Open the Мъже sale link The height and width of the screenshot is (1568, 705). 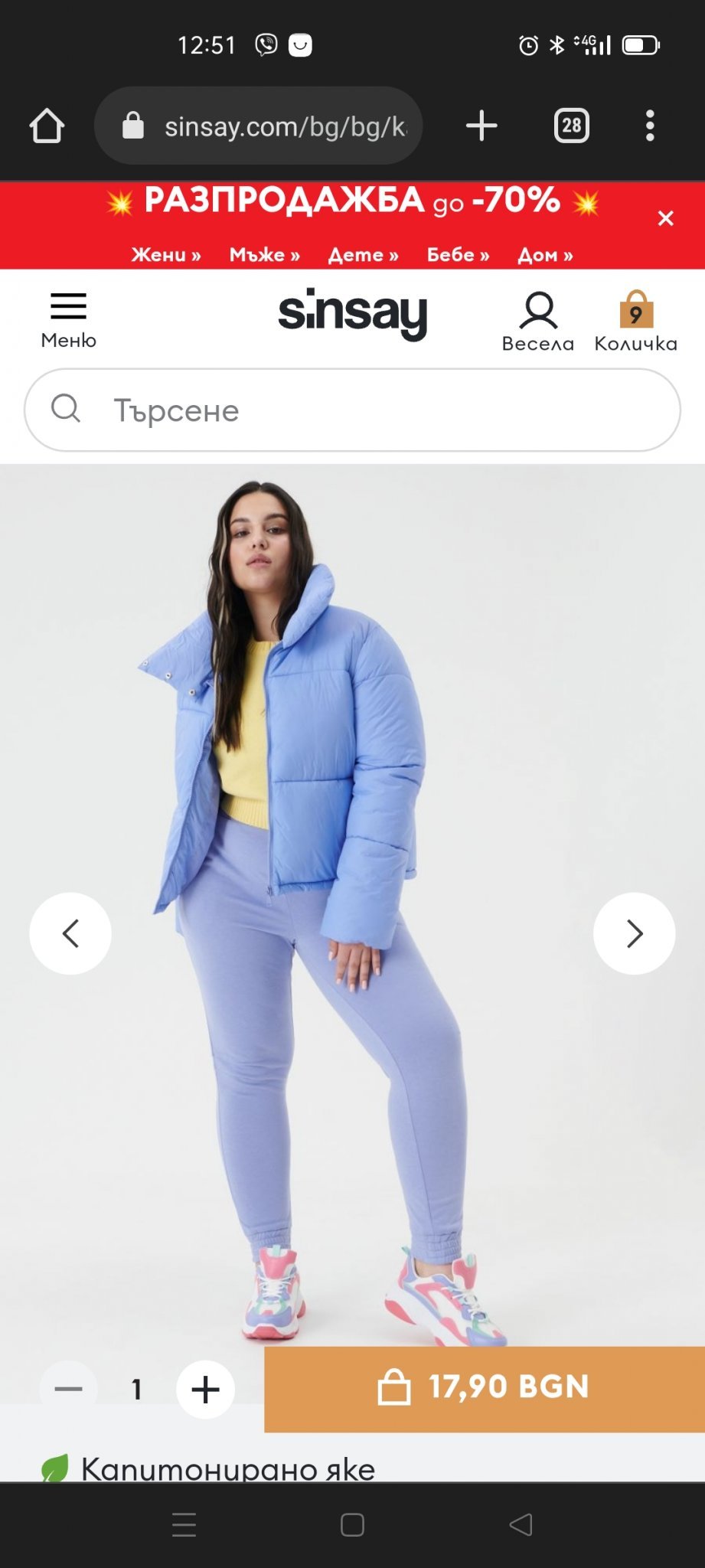(x=264, y=255)
